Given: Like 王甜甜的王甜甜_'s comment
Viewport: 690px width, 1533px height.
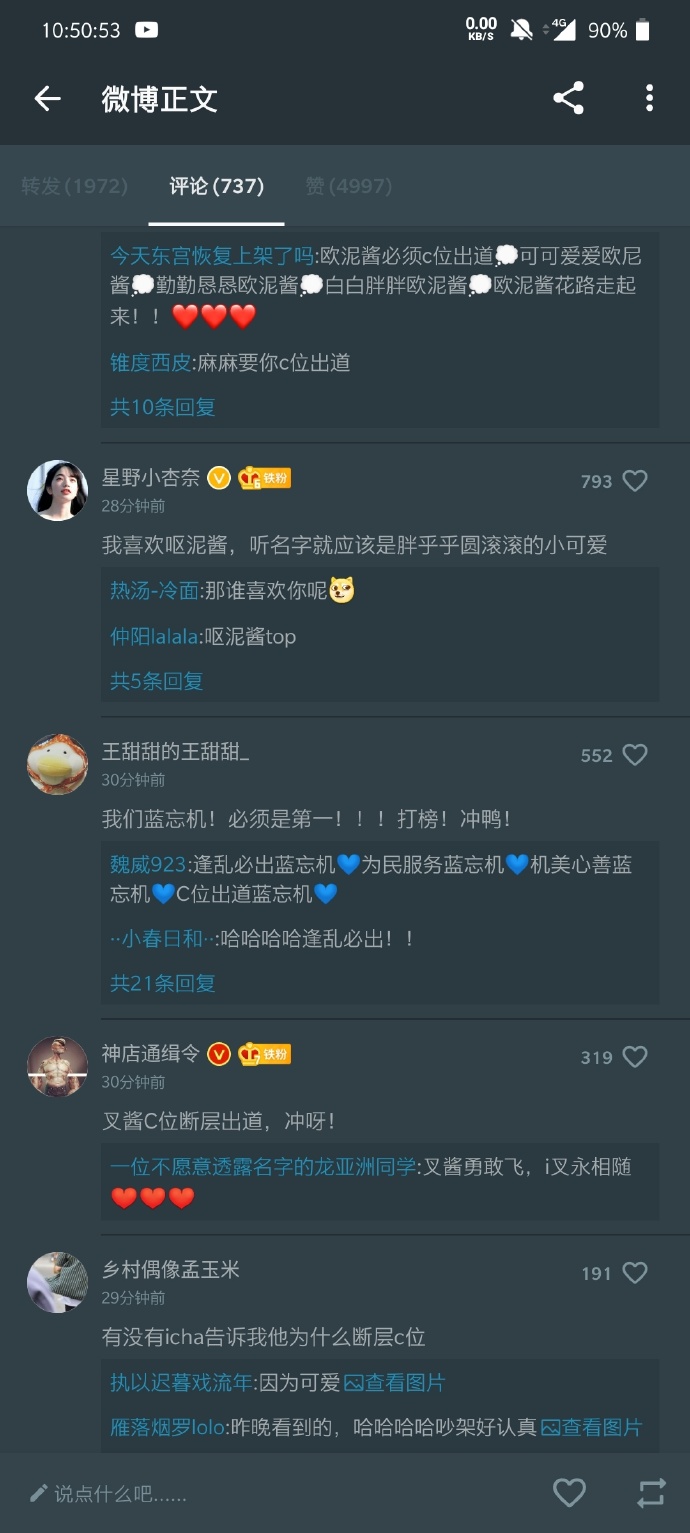Looking at the screenshot, I should [635, 755].
